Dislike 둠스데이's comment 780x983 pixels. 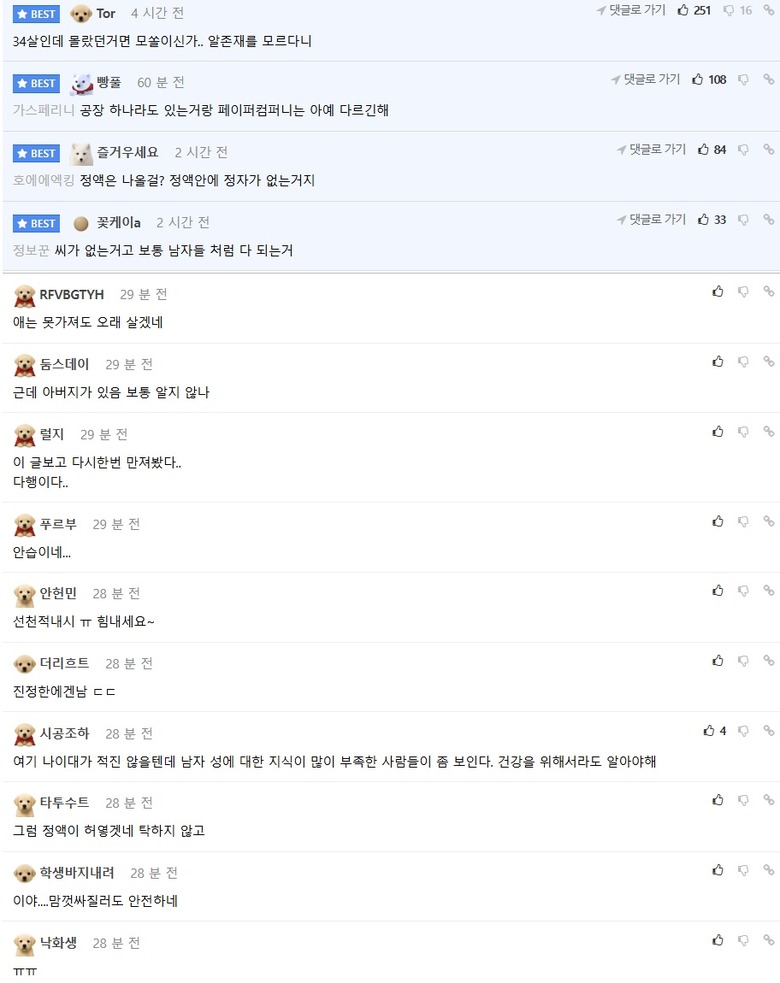point(743,361)
